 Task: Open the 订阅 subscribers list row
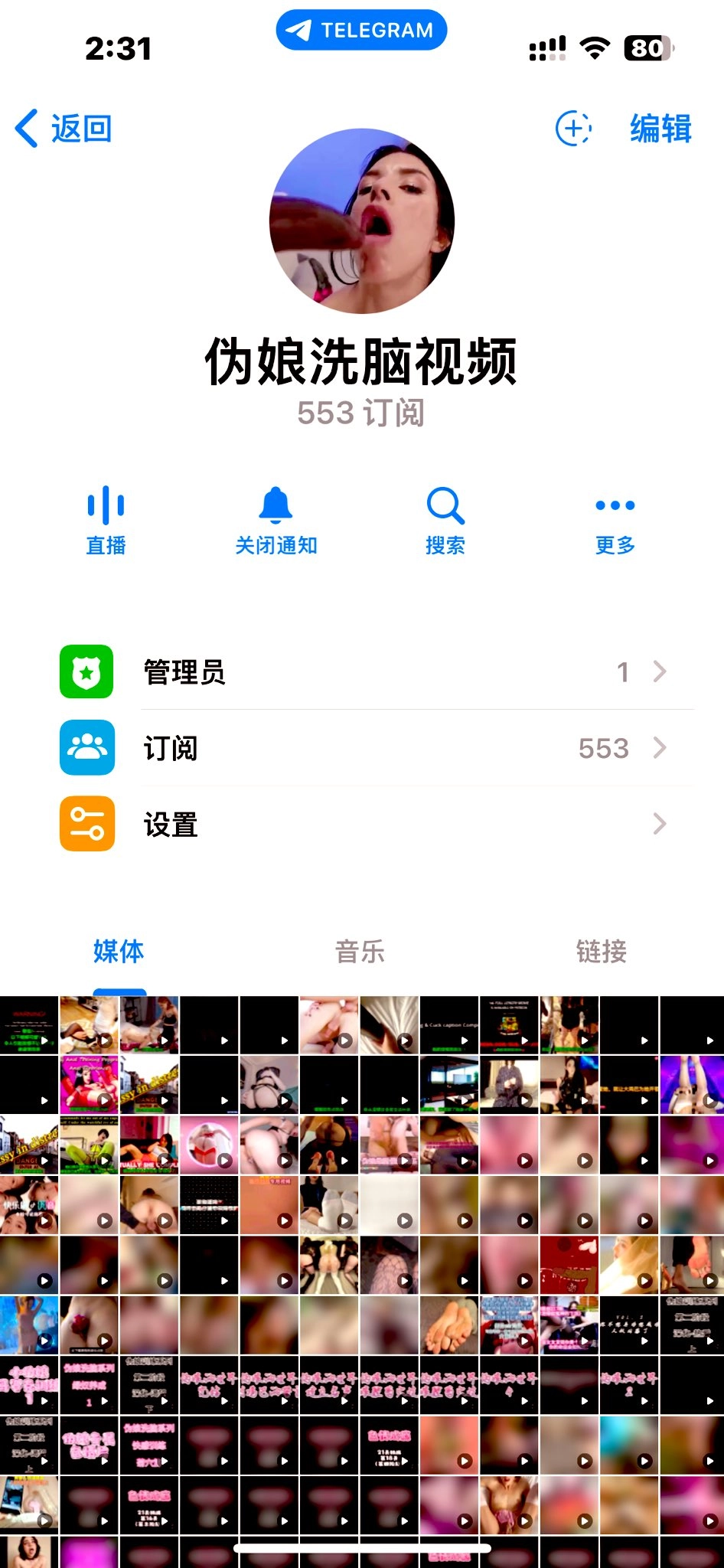pos(377,748)
